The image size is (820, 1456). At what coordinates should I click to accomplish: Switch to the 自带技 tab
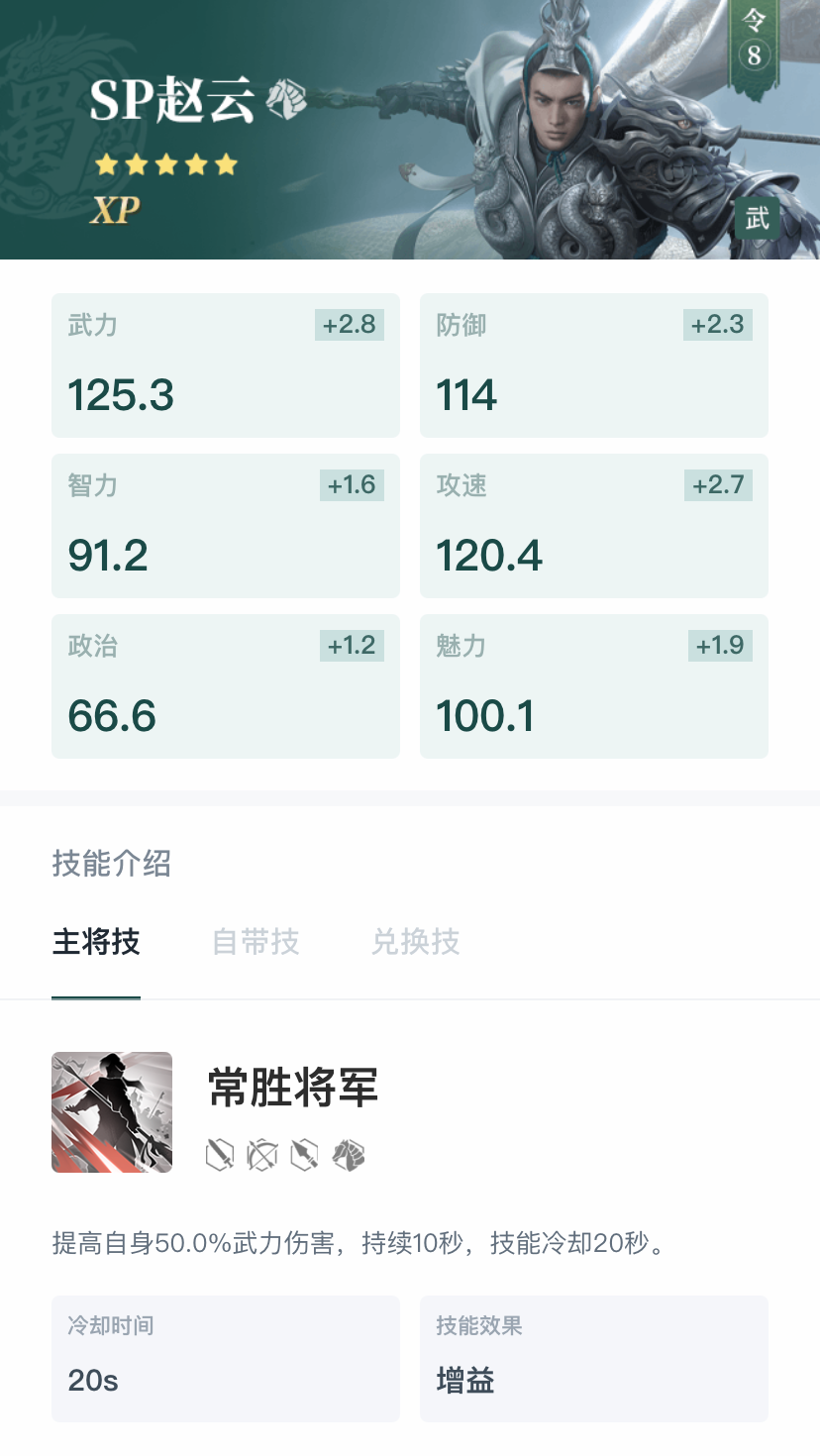tap(256, 941)
